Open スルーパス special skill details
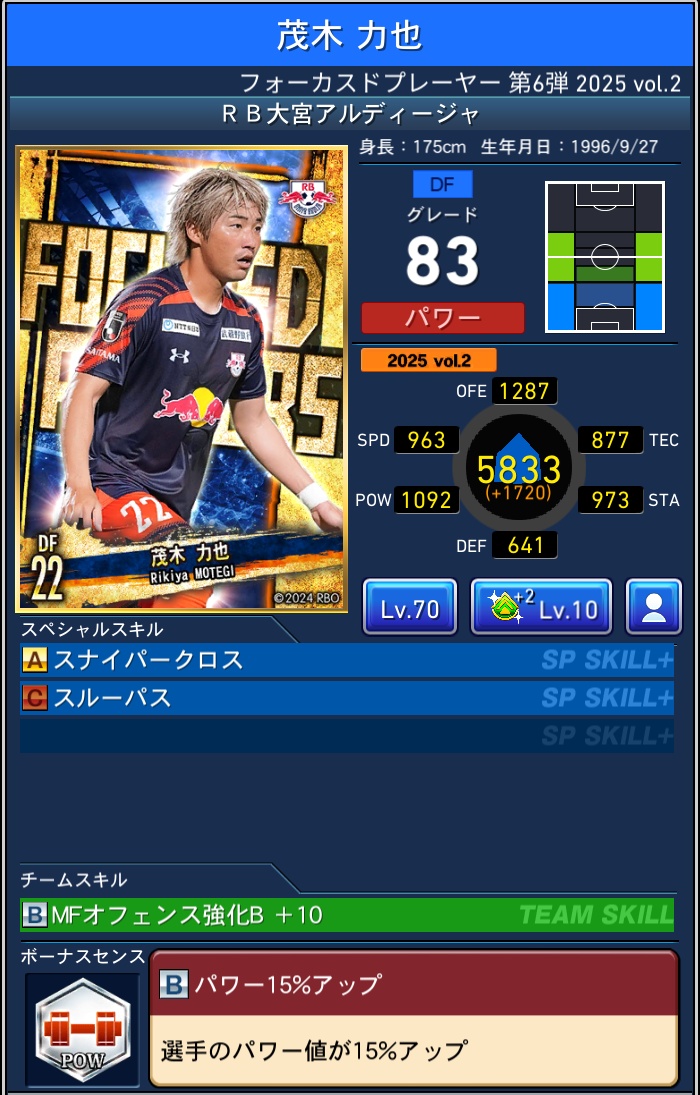The width and height of the screenshot is (700, 1095). [346, 697]
